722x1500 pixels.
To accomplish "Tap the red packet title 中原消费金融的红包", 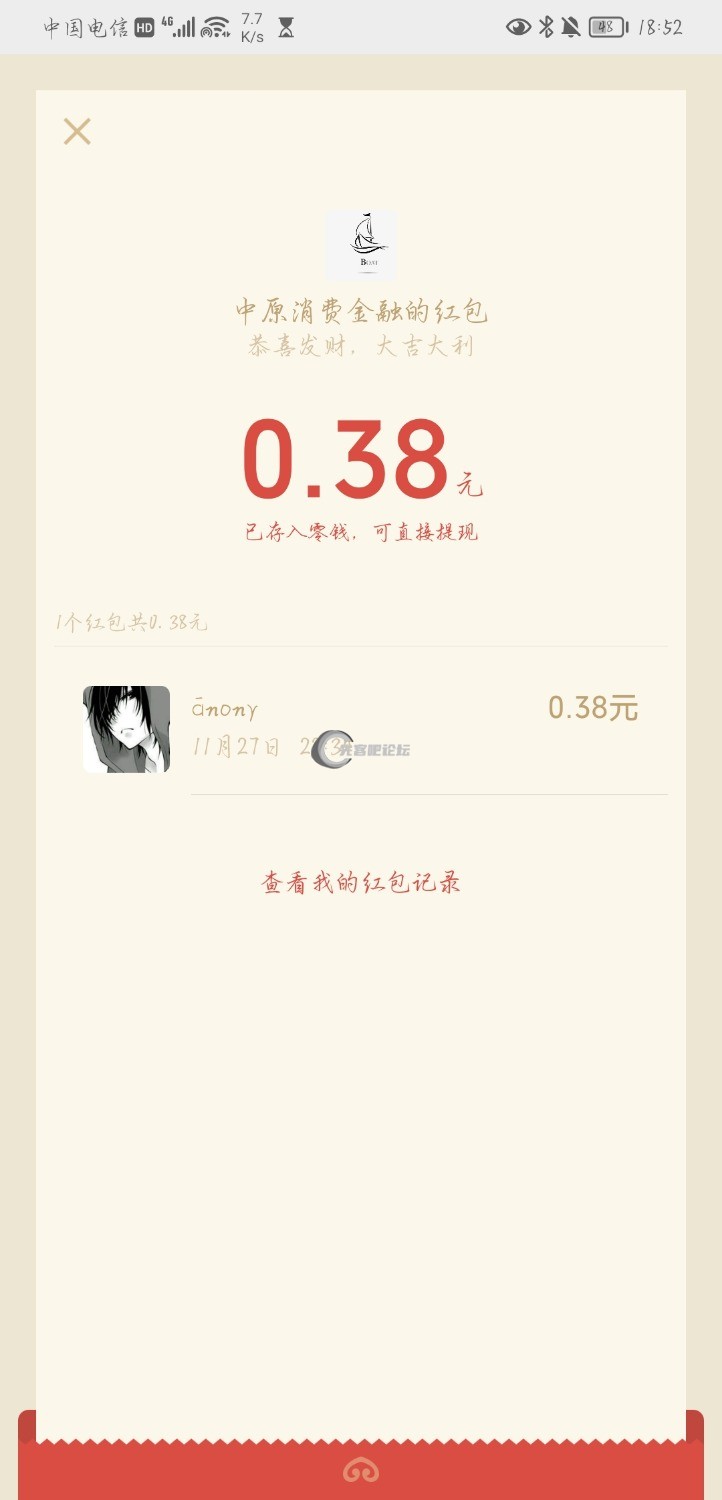I will [361, 311].
